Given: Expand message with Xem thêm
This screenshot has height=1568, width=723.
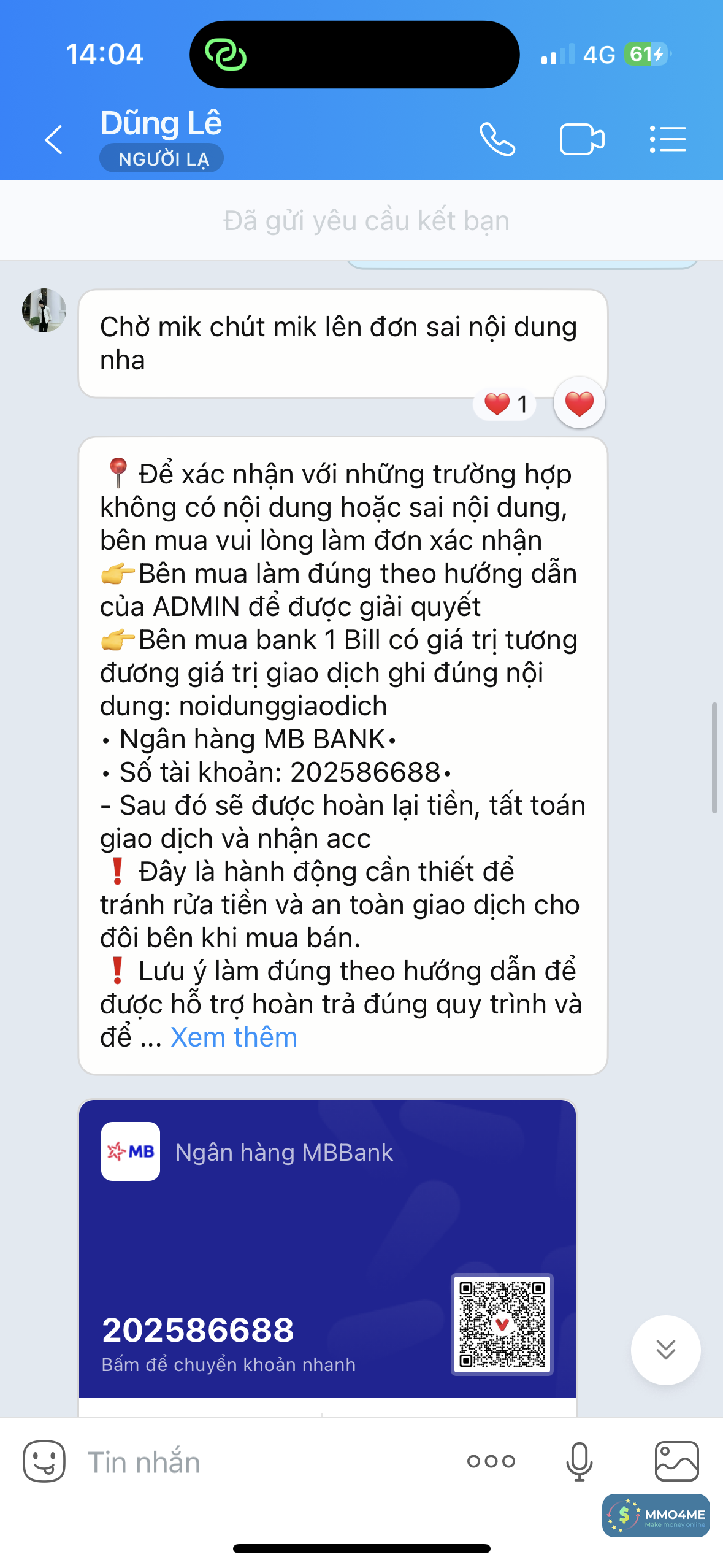Looking at the screenshot, I should click(234, 1037).
